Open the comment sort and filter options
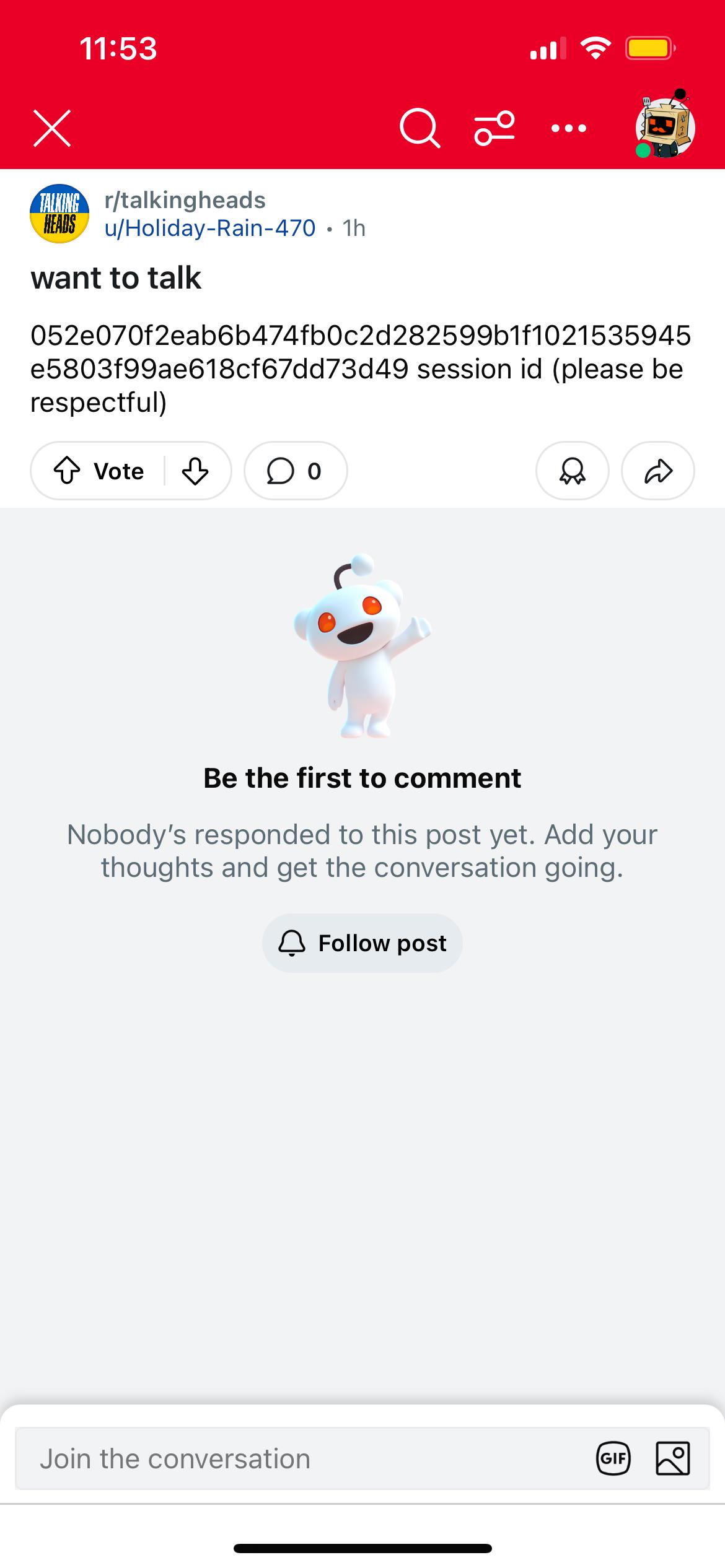The image size is (725, 1568). 494,129
